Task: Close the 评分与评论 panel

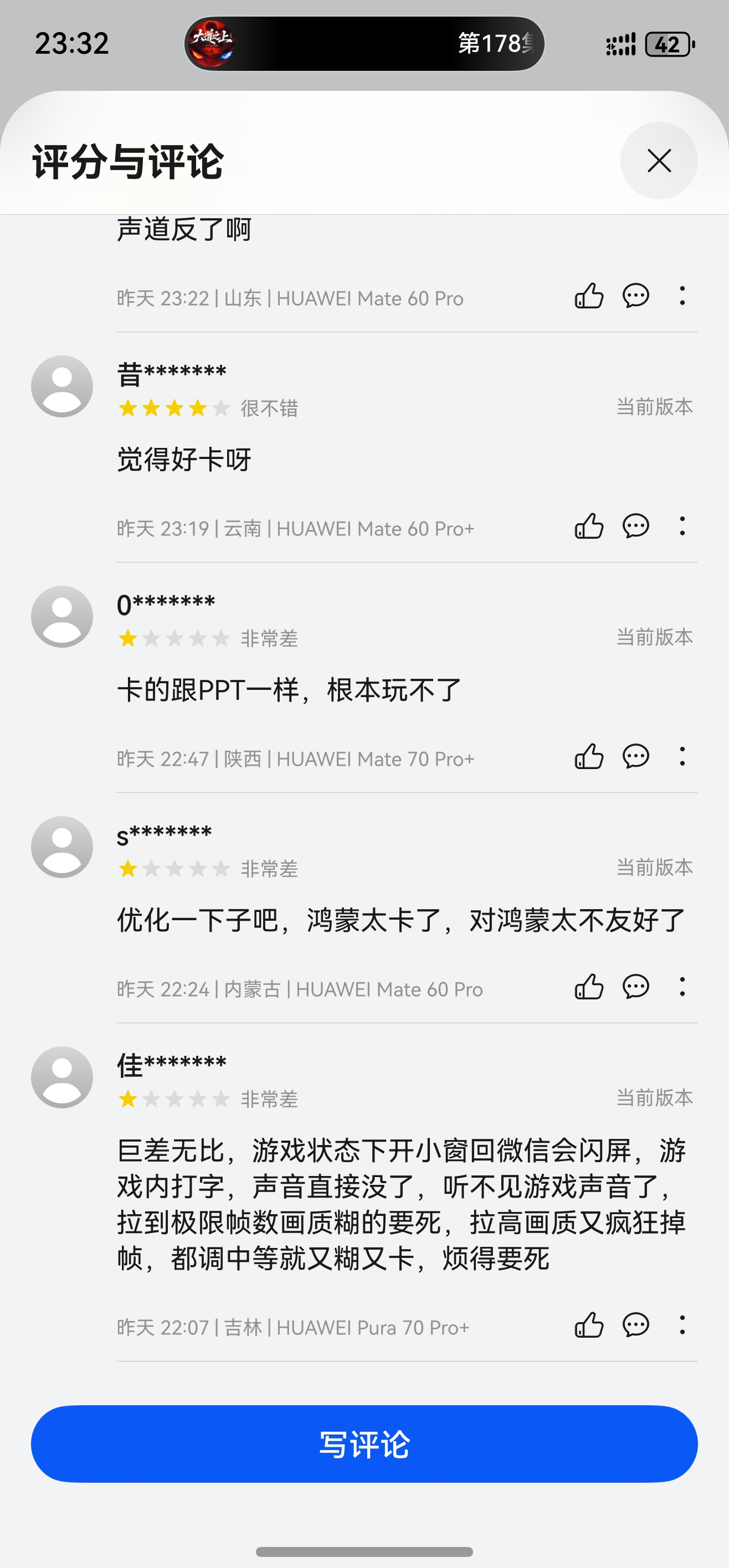Action: coord(658,161)
